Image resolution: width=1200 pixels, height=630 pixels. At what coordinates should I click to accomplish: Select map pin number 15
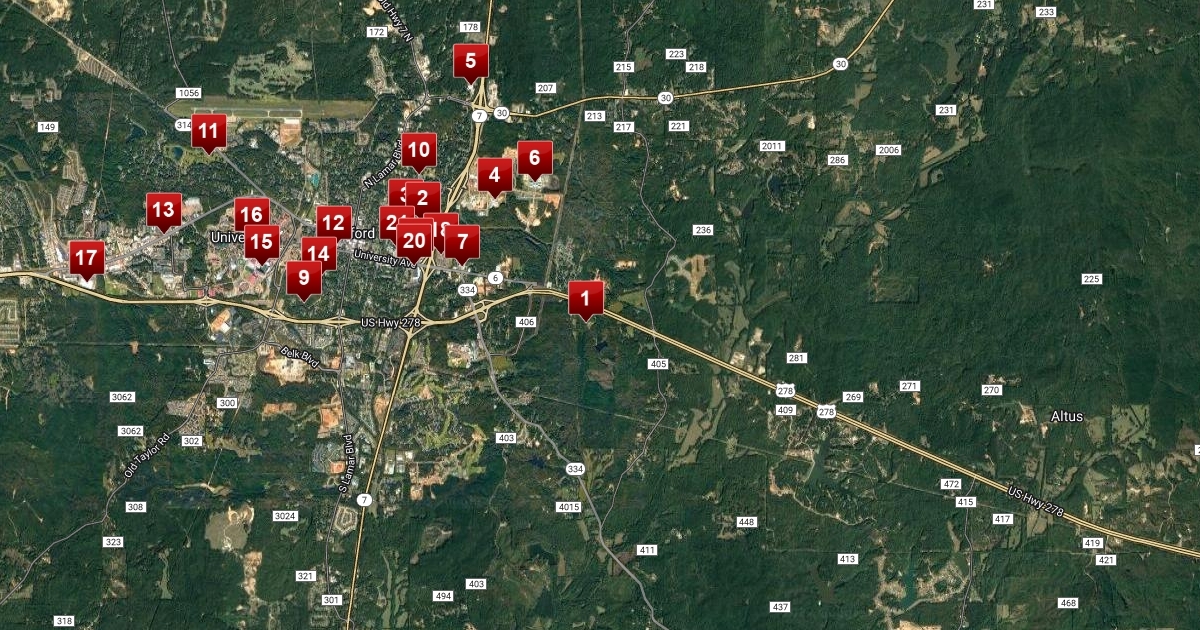tap(261, 242)
